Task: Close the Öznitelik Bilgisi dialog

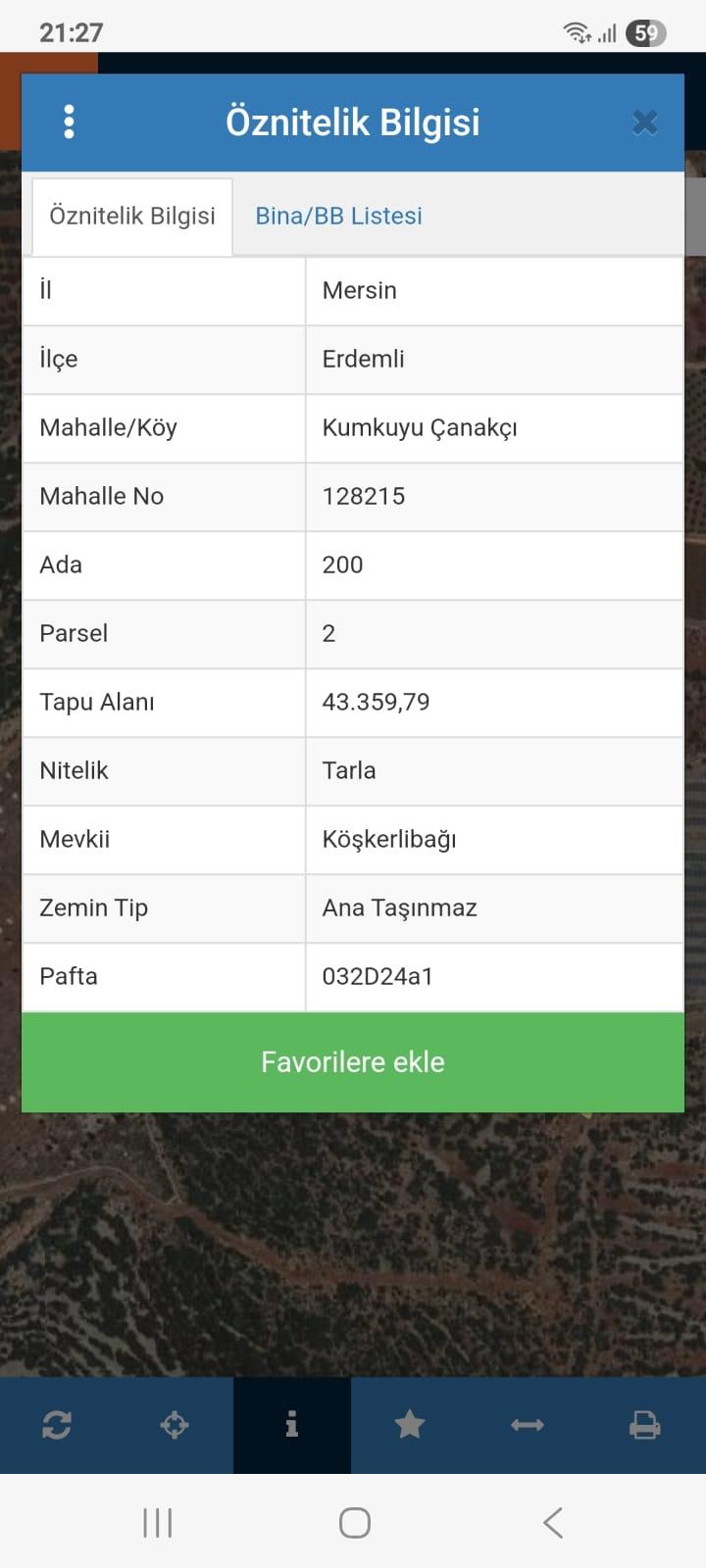Action: pos(644,122)
